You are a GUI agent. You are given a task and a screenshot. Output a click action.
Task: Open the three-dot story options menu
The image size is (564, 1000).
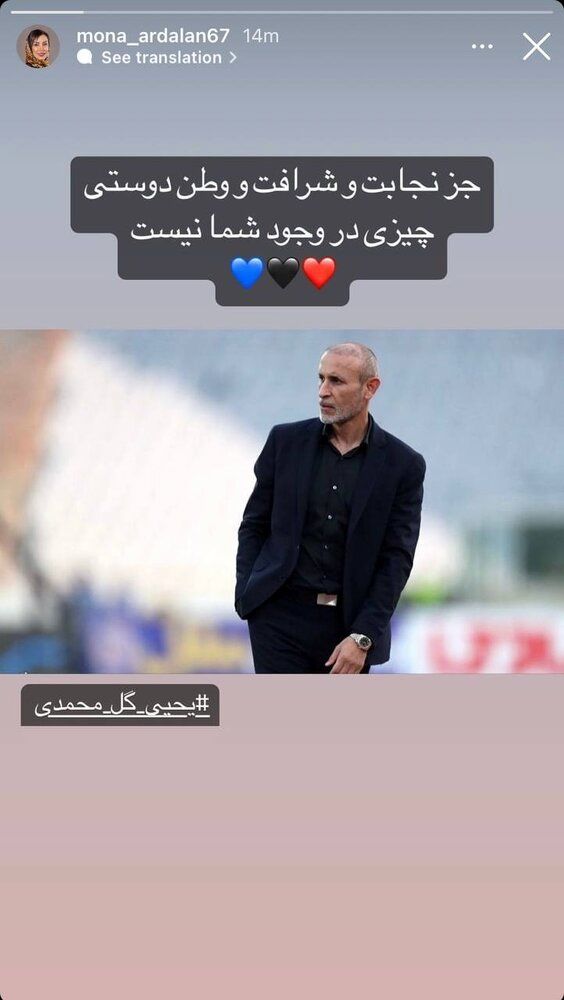482,47
